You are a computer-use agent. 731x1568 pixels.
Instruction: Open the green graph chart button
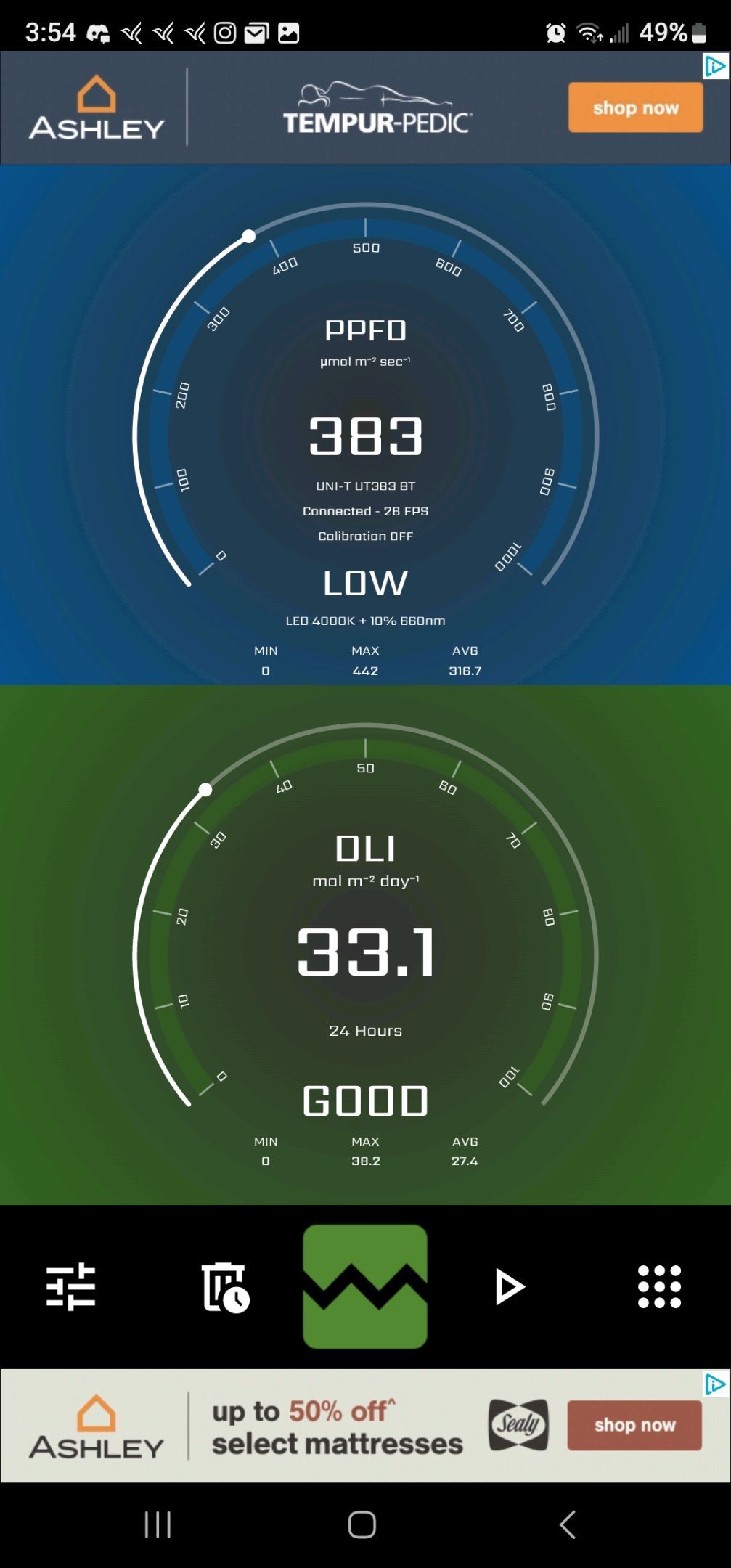(365, 1286)
